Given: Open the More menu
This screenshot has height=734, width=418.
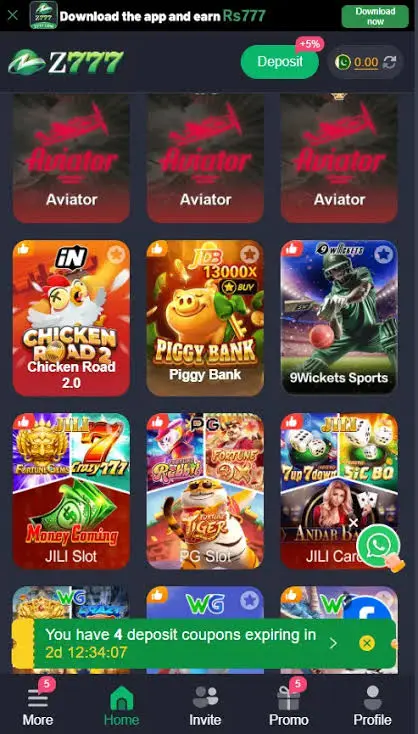Looking at the screenshot, I should click(38, 706).
